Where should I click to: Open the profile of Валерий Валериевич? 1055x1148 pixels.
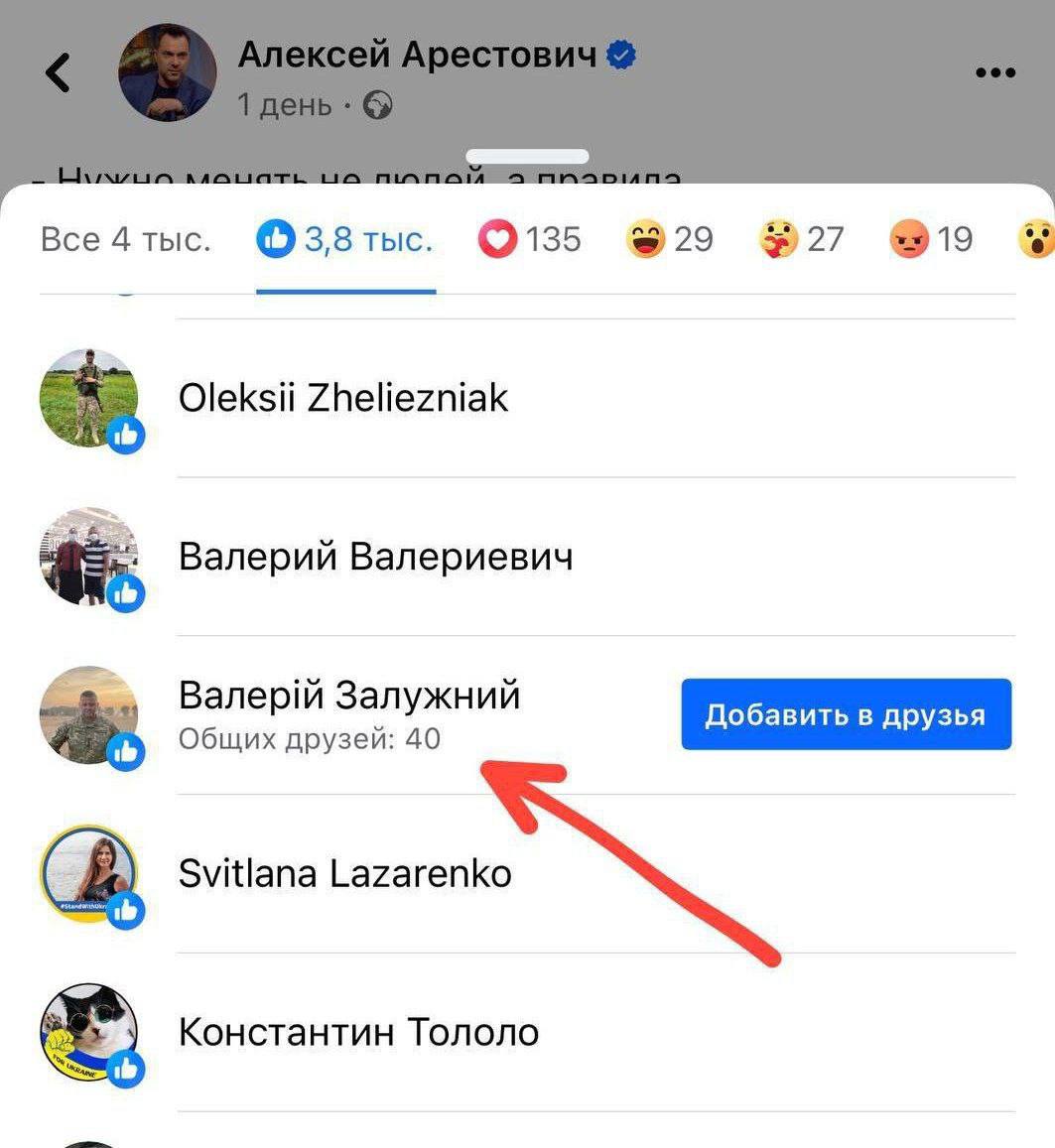375,557
